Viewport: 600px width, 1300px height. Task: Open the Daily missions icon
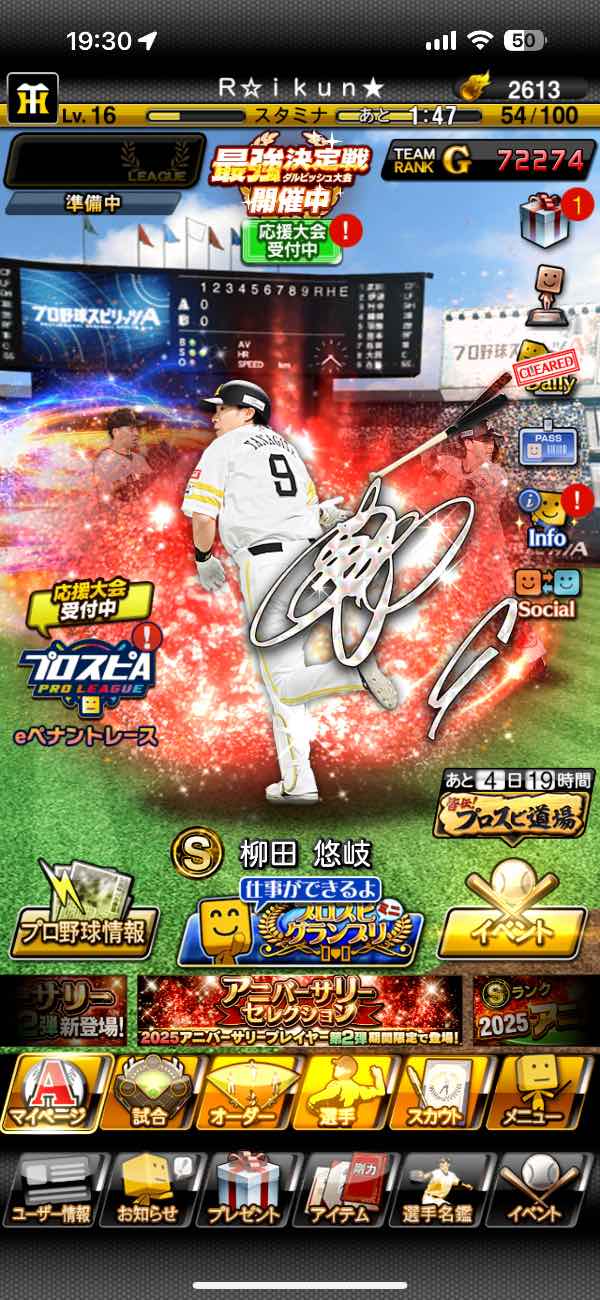545,370
